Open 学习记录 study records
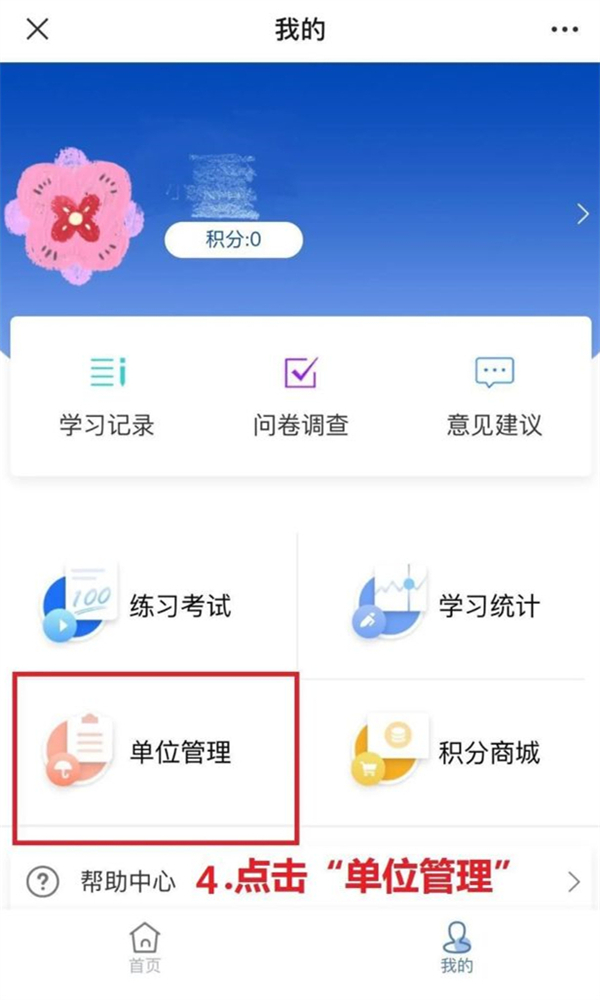 point(107,397)
